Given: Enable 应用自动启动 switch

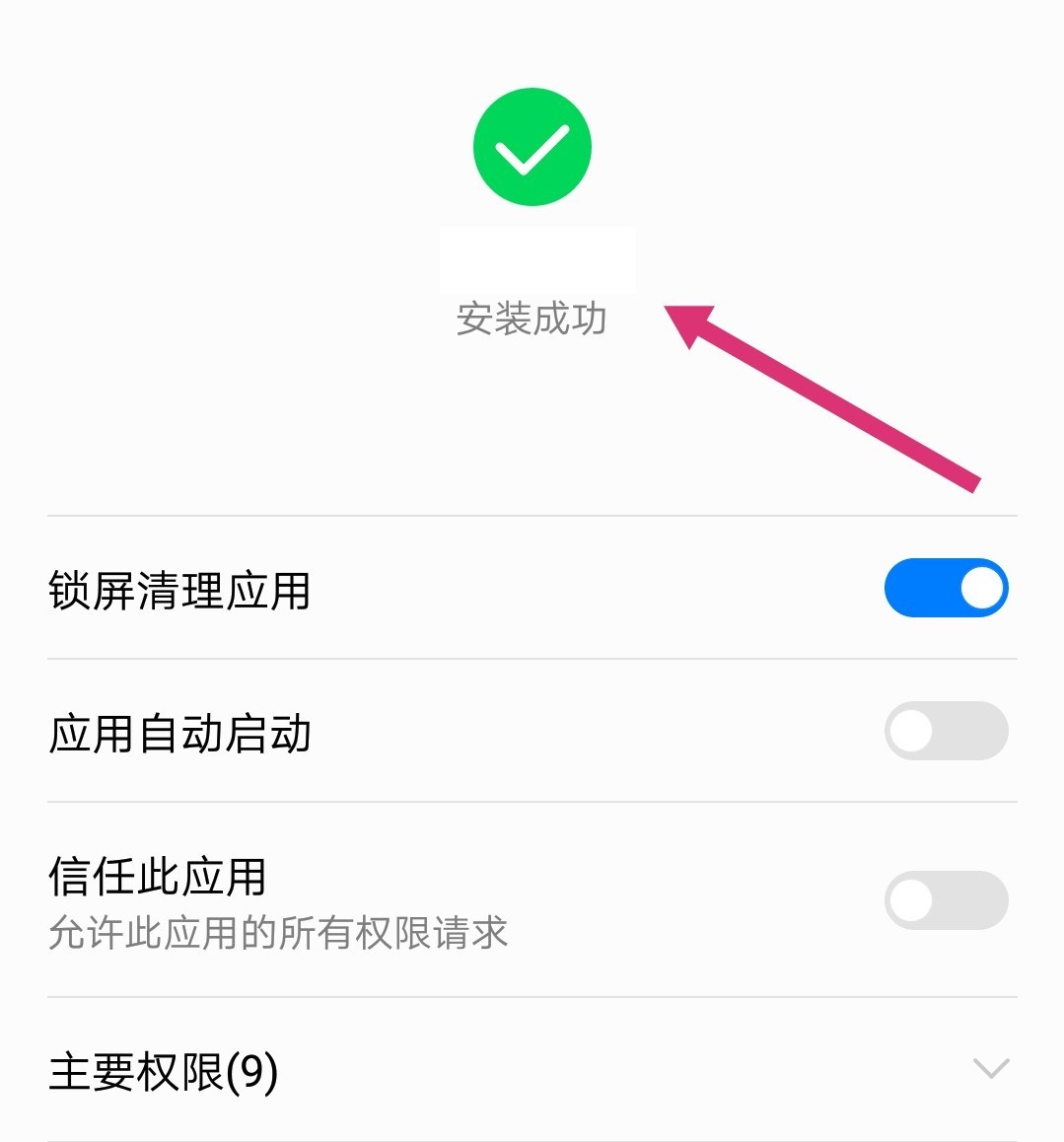Looking at the screenshot, I should 946,732.
